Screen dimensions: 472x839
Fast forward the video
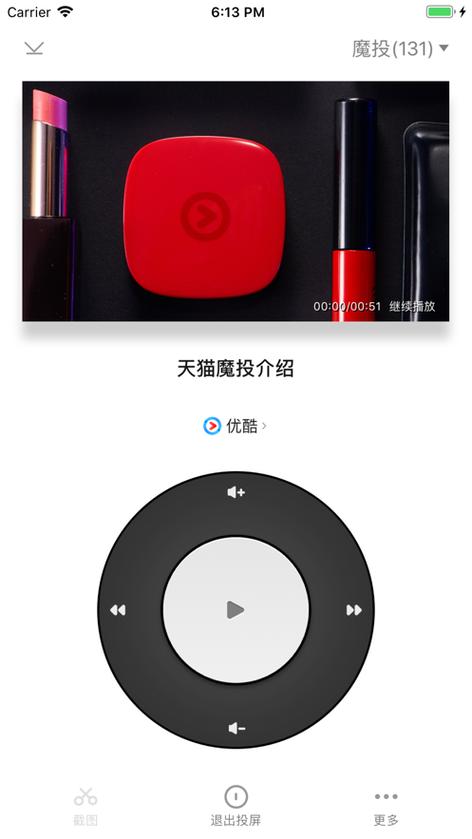click(x=354, y=610)
